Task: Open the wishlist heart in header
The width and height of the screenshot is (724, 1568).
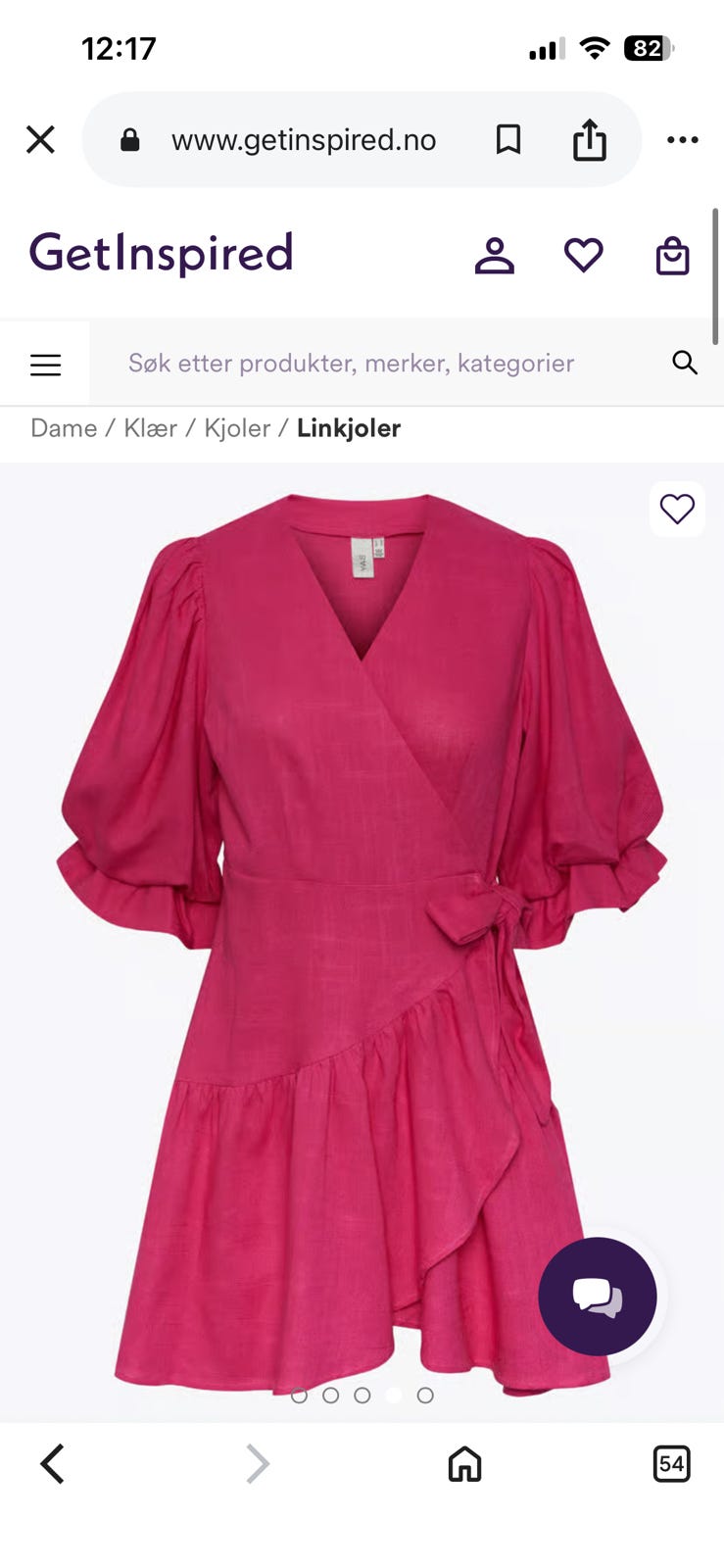Action: point(584,256)
